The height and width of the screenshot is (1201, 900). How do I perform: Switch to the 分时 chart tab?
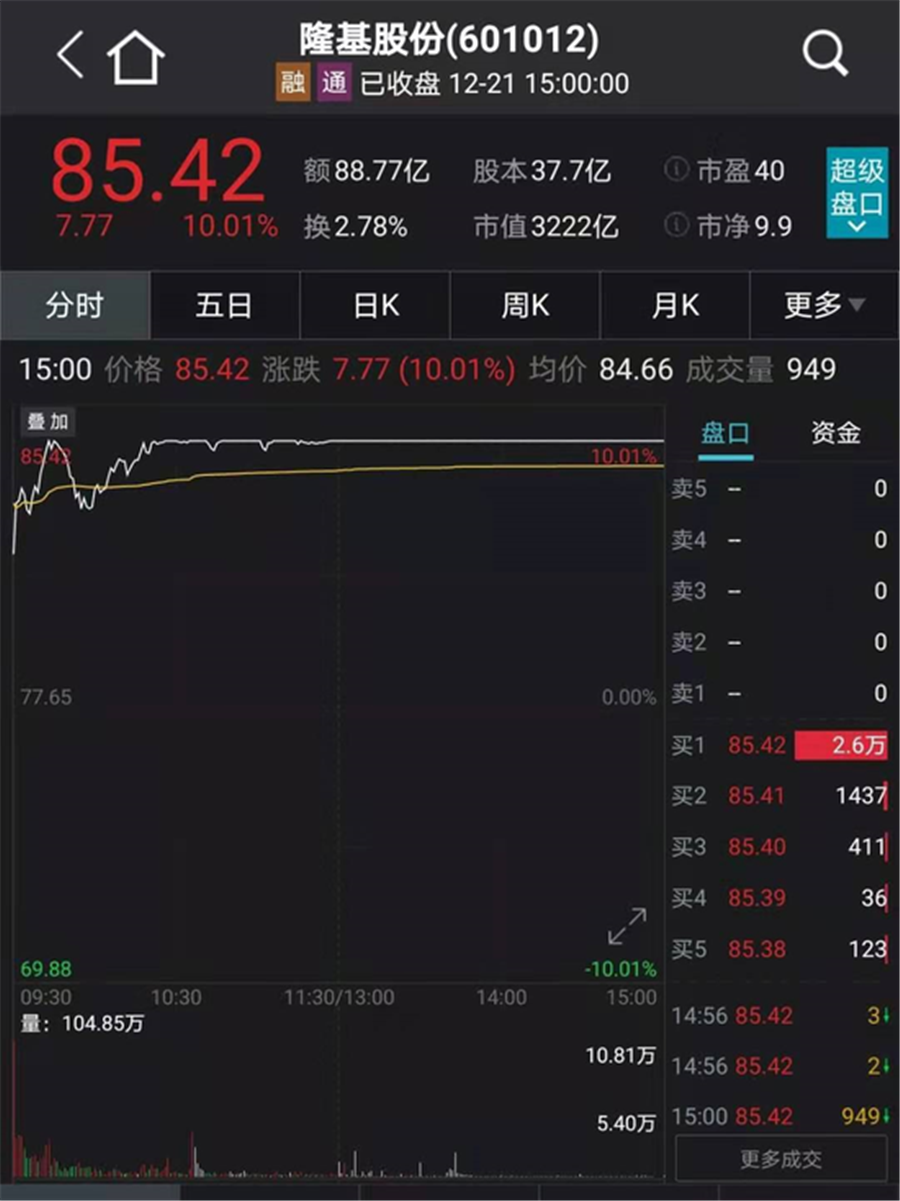(x=75, y=306)
